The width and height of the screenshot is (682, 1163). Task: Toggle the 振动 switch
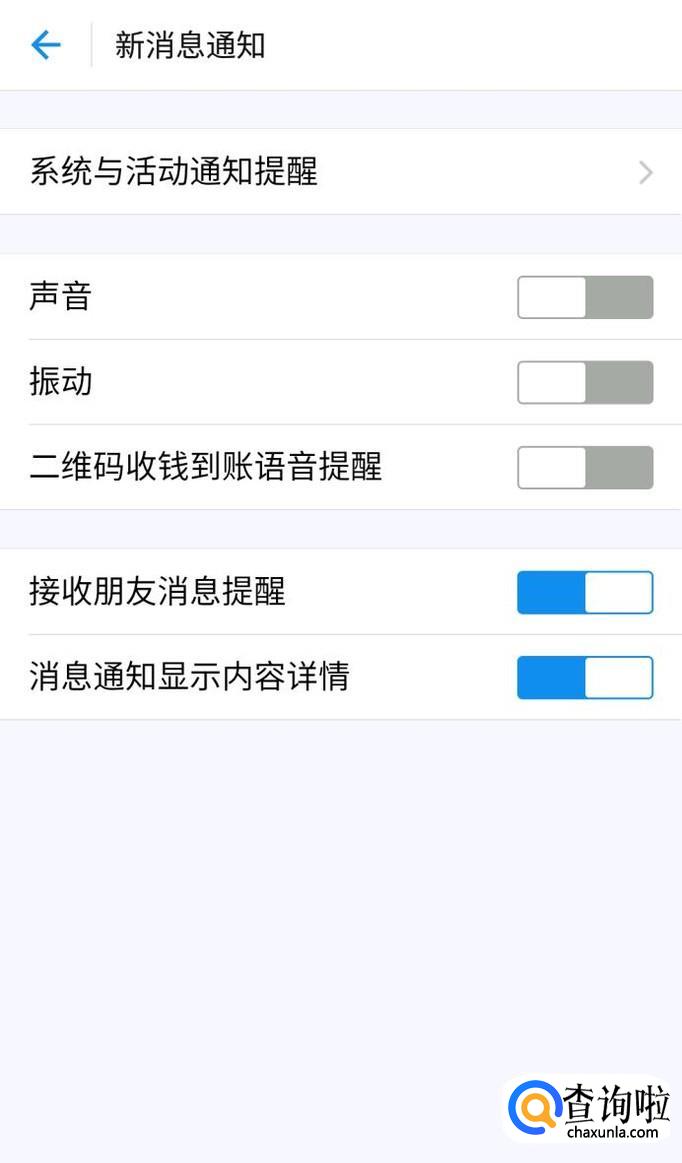pyautogui.click(x=585, y=382)
